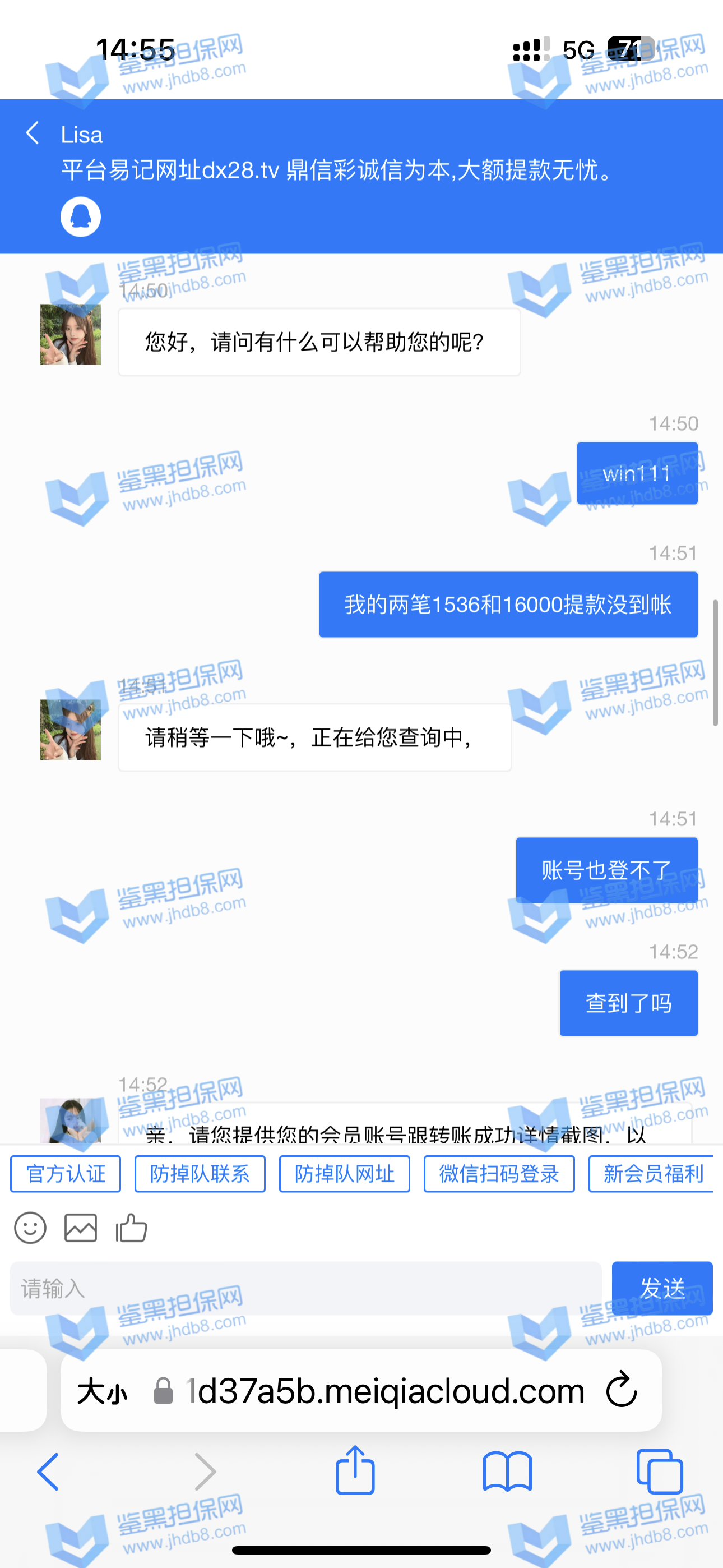Send the message with 发送 button
Screen dimensions: 723x1568
tap(662, 1288)
